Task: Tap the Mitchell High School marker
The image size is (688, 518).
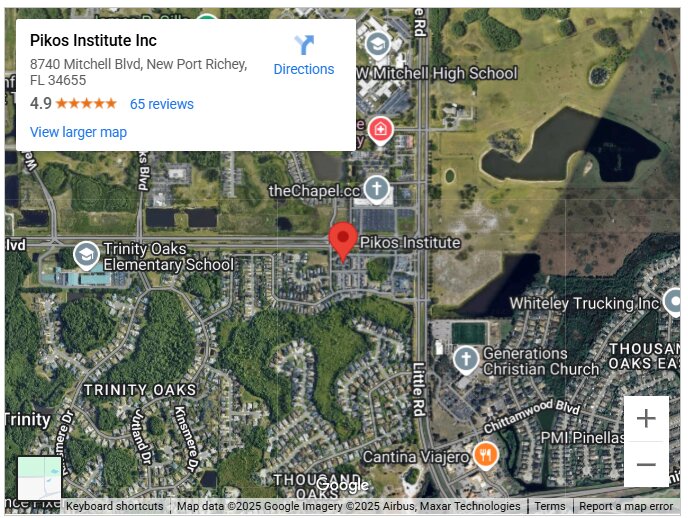Action: [377, 45]
